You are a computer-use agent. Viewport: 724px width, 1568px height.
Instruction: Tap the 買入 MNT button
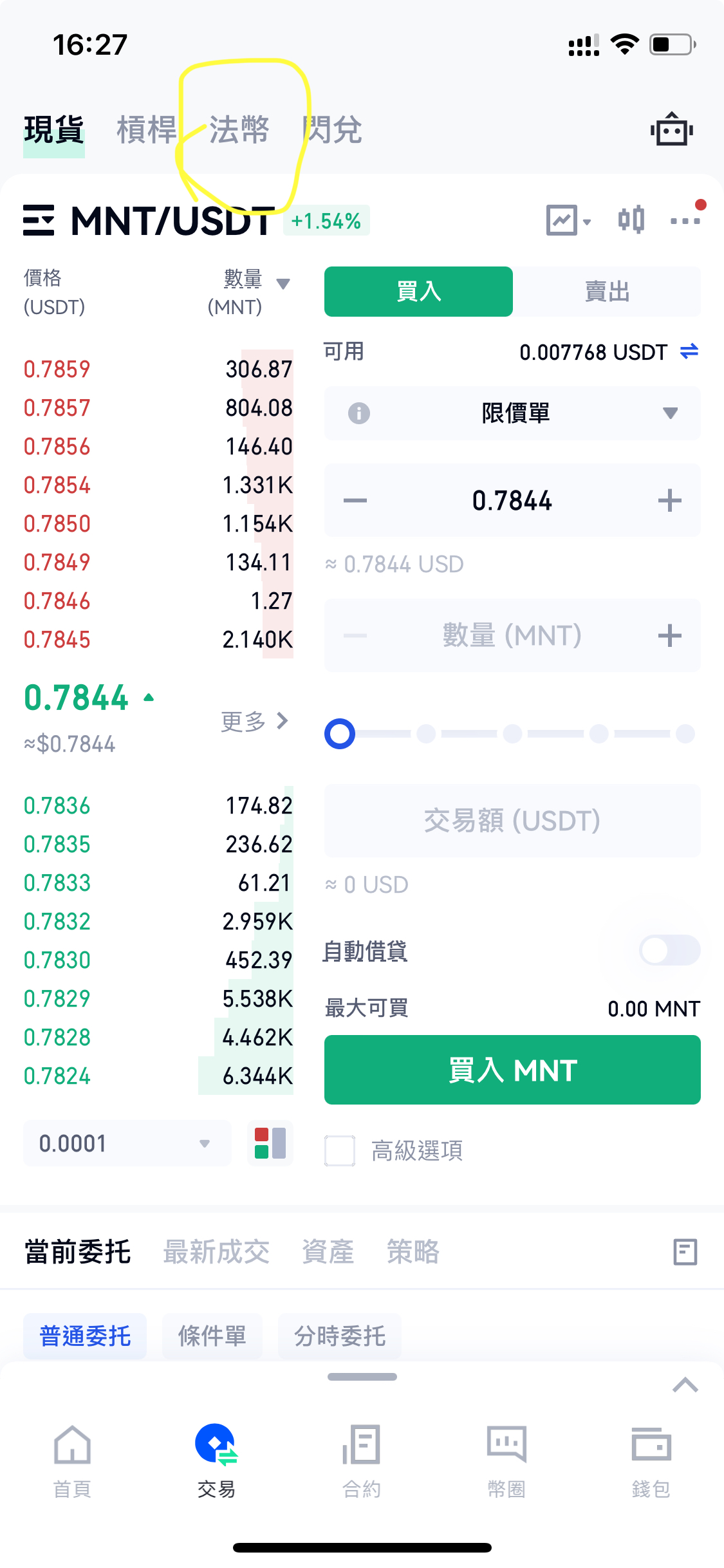[512, 1070]
